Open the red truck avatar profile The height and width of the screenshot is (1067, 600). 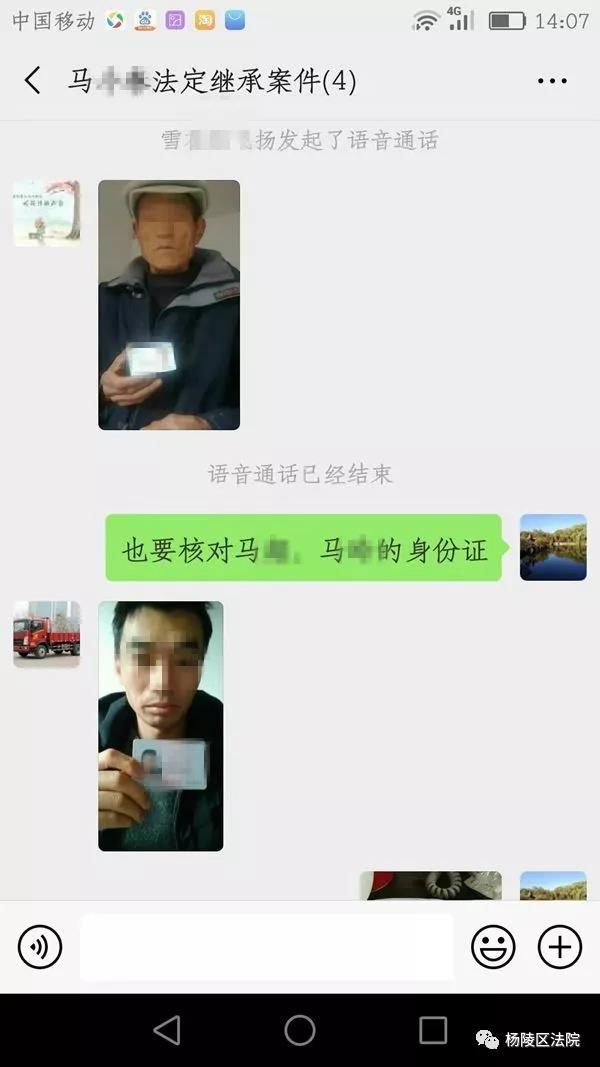pos(46,634)
